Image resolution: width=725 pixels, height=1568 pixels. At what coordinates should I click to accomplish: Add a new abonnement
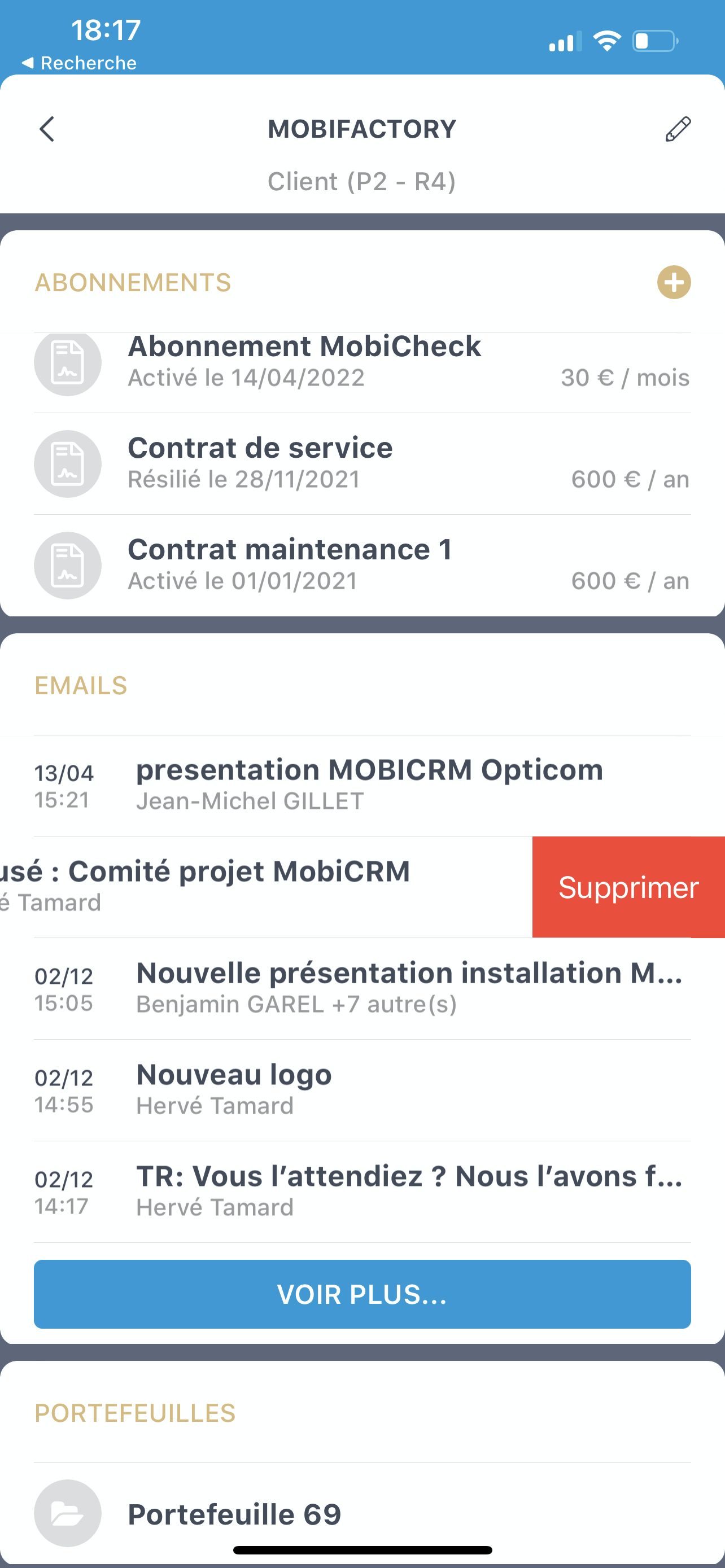click(673, 282)
